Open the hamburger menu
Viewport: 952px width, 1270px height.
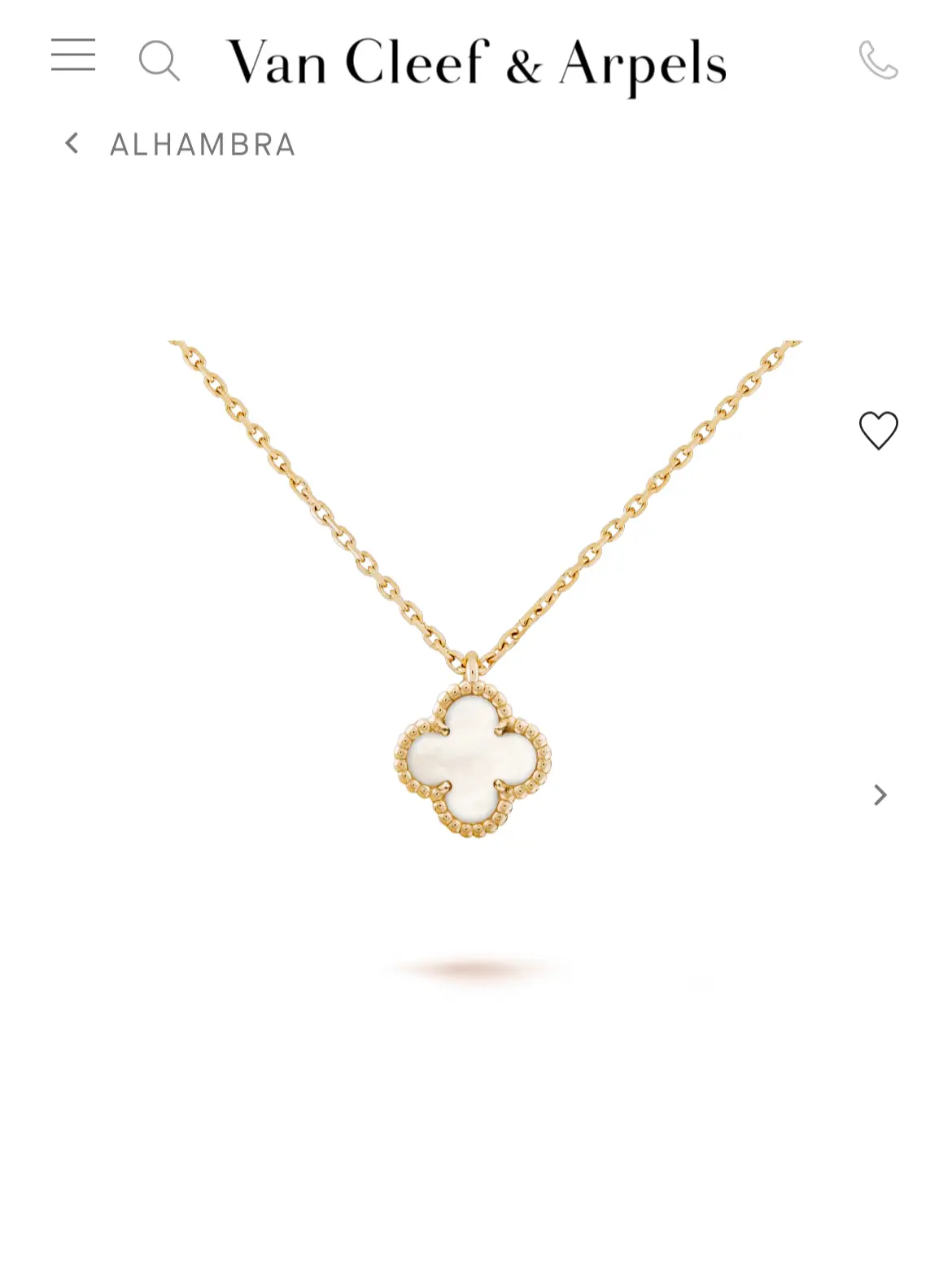(x=73, y=55)
